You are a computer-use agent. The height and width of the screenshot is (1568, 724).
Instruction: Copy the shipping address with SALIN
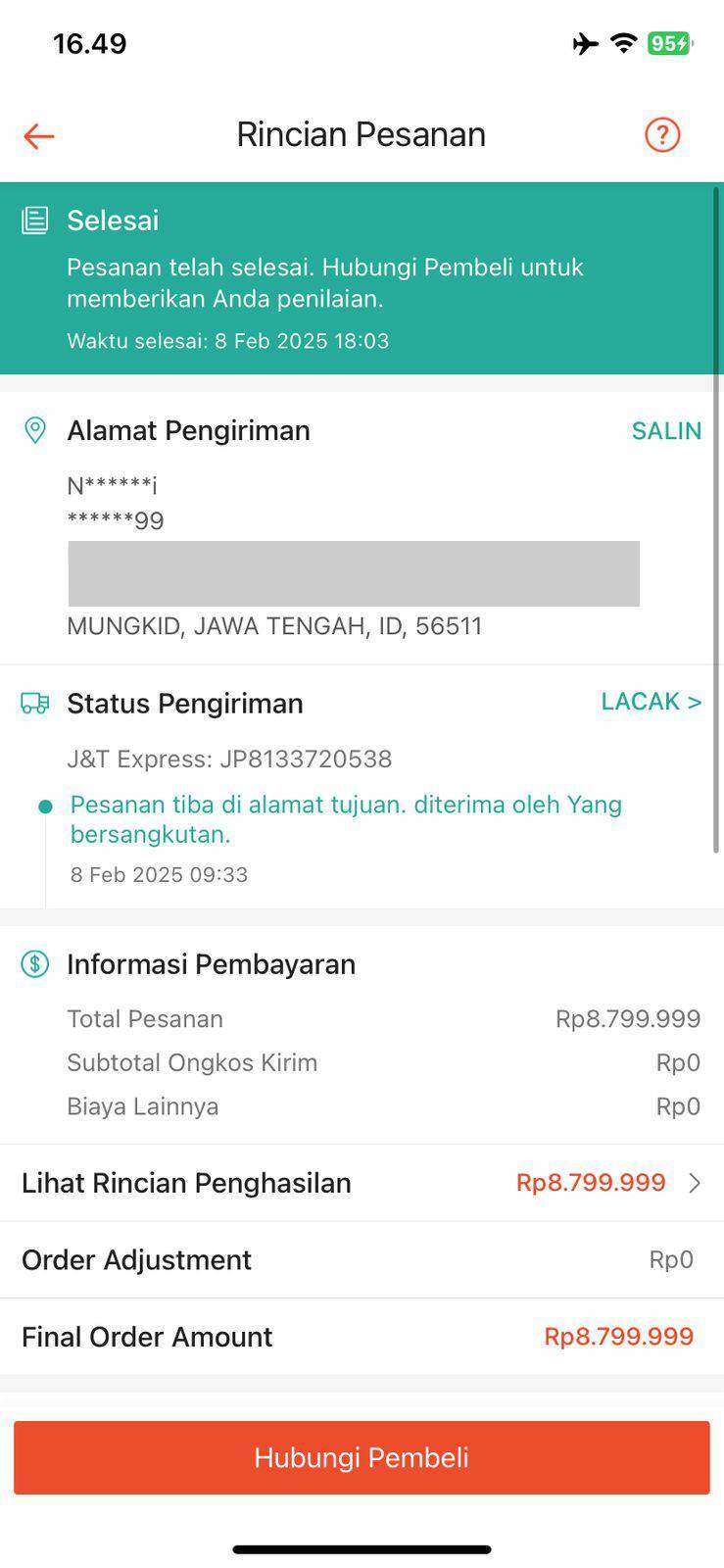pos(666,431)
